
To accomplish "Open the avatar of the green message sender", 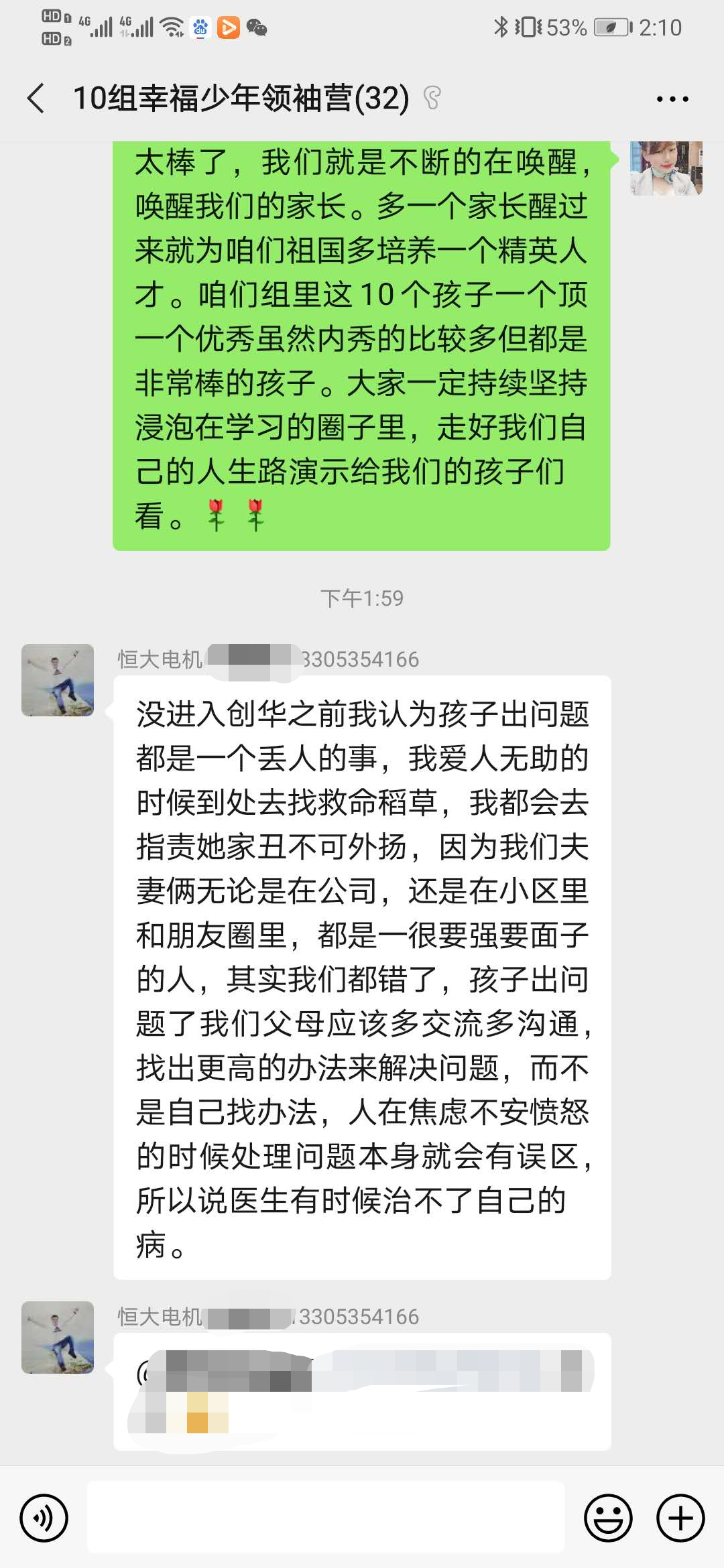I will coord(666,168).
